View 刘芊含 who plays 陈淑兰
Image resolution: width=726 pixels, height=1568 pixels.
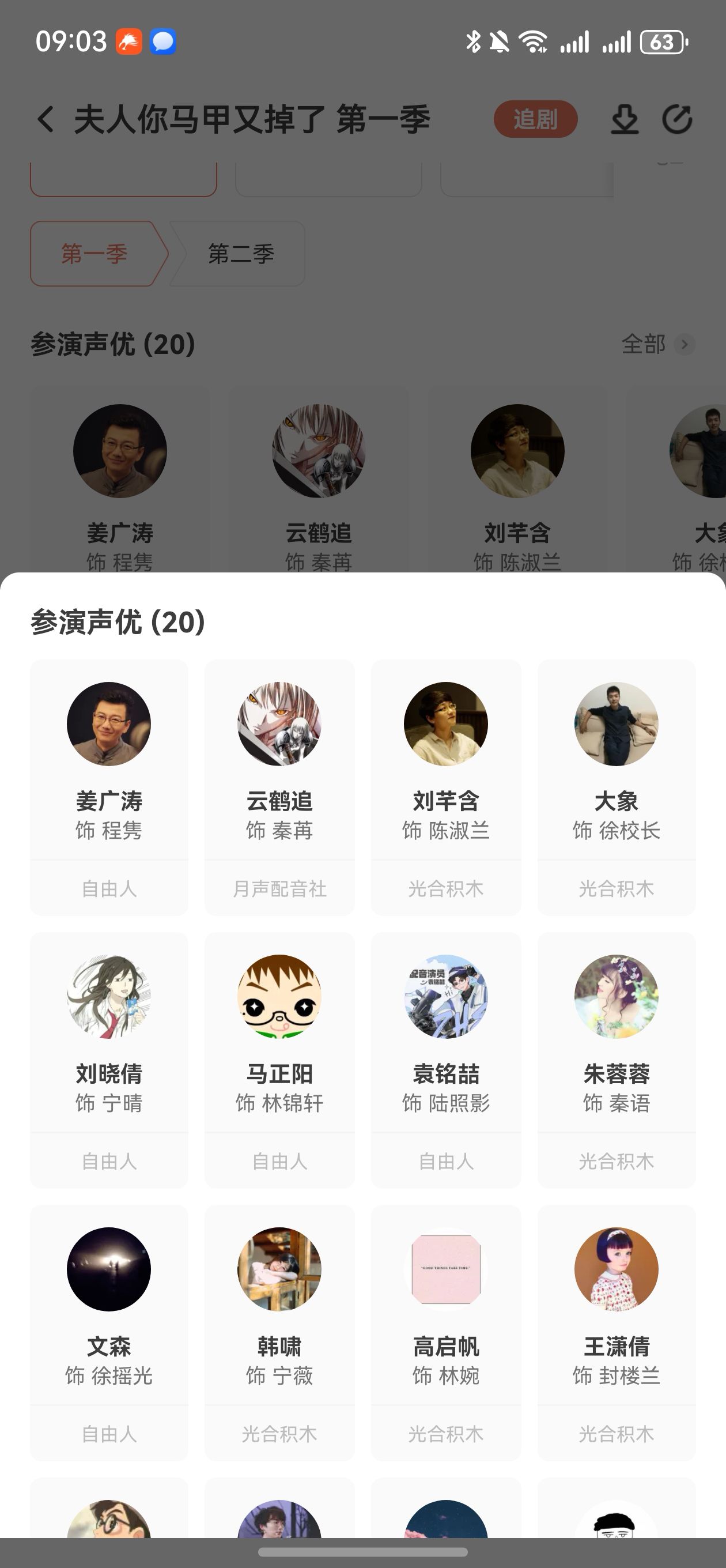[x=446, y=787]
